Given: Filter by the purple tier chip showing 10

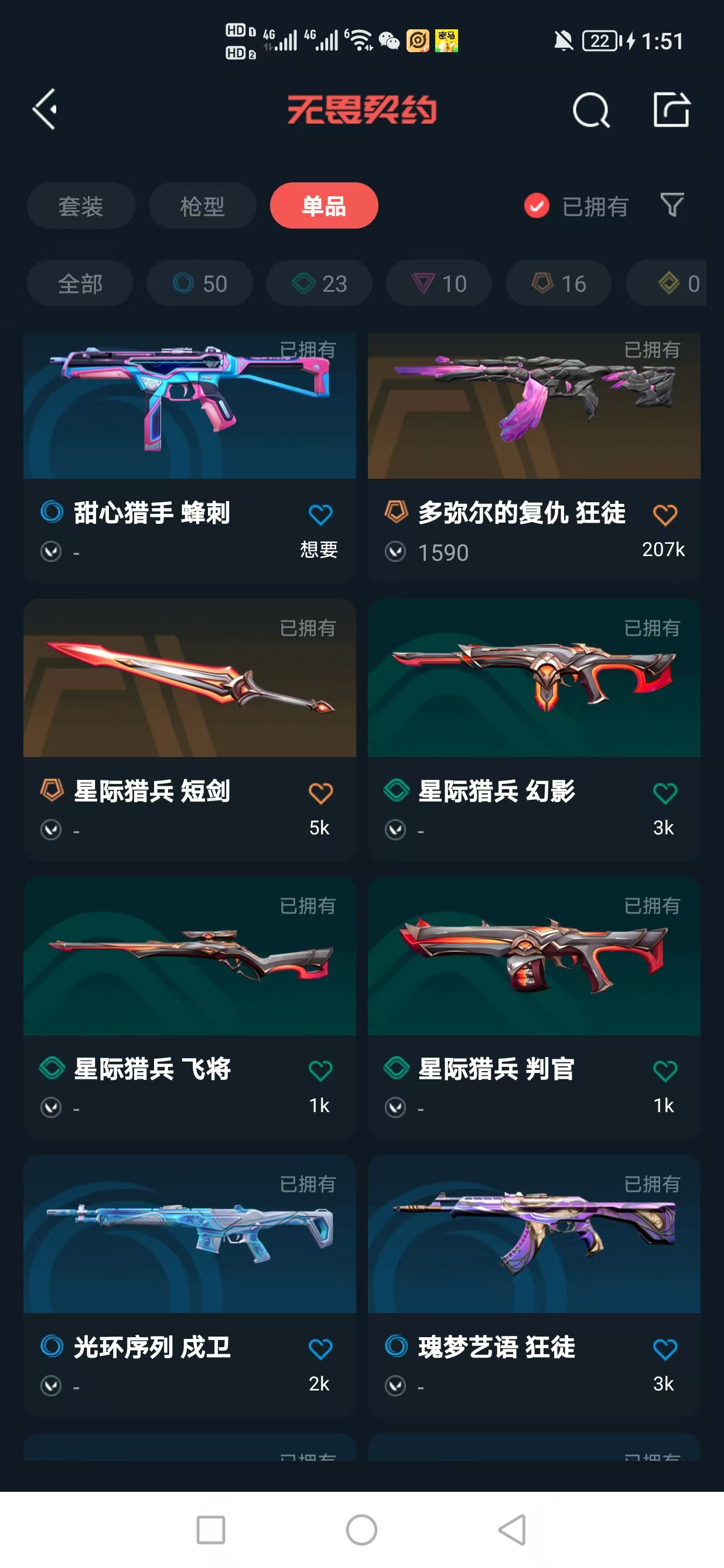Looking at the screenshot, I should click(x=439, y=284).
